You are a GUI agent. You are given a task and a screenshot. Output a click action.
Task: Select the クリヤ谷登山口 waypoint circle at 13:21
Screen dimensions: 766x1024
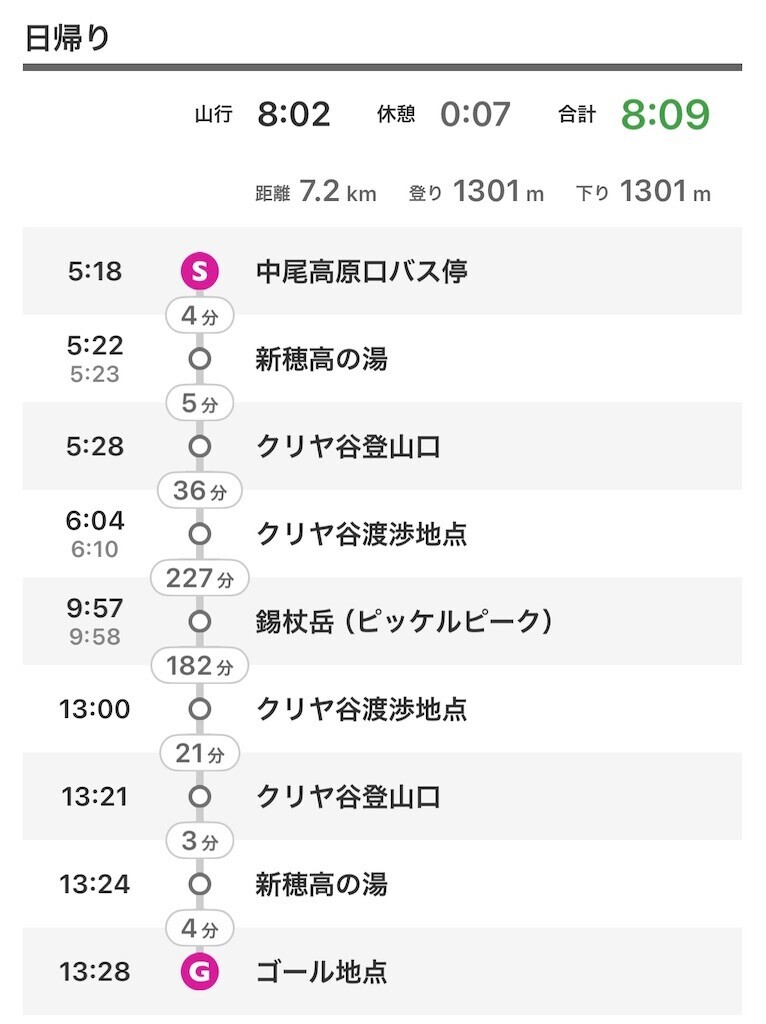coord(202,794)
